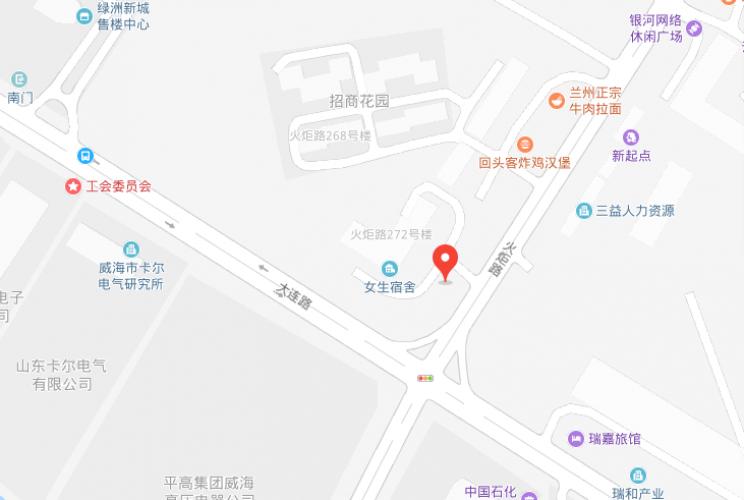This screenshot has width=744, height=500.
Task: Open the 瑞嘉旅馆 hotel marker
Action: 576,439
